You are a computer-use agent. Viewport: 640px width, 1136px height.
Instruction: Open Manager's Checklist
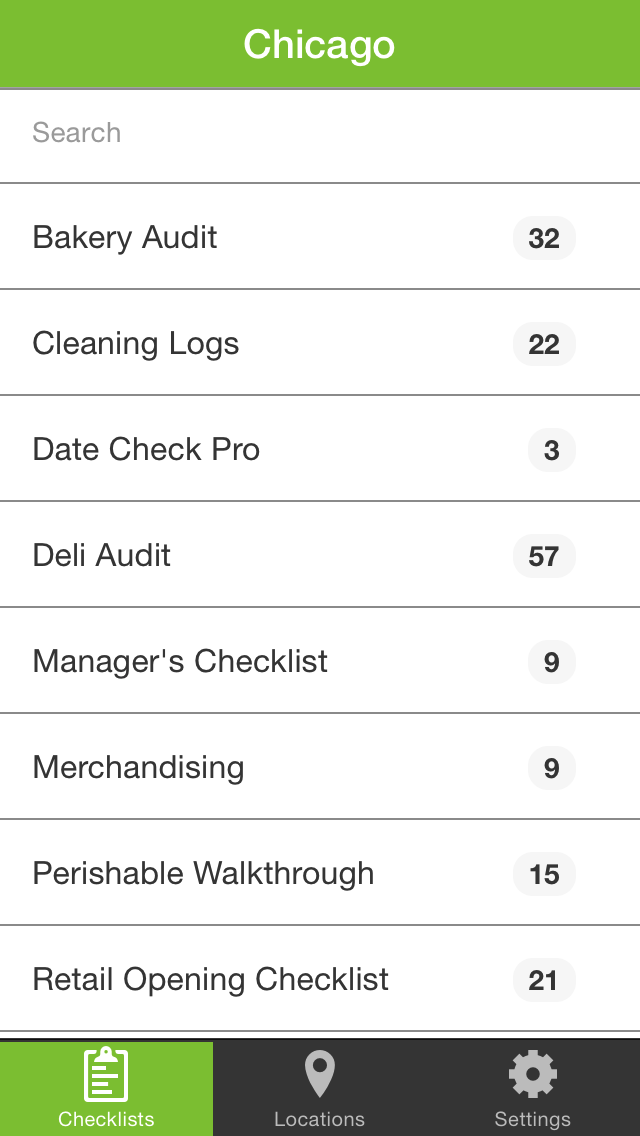tap(320, 661)
